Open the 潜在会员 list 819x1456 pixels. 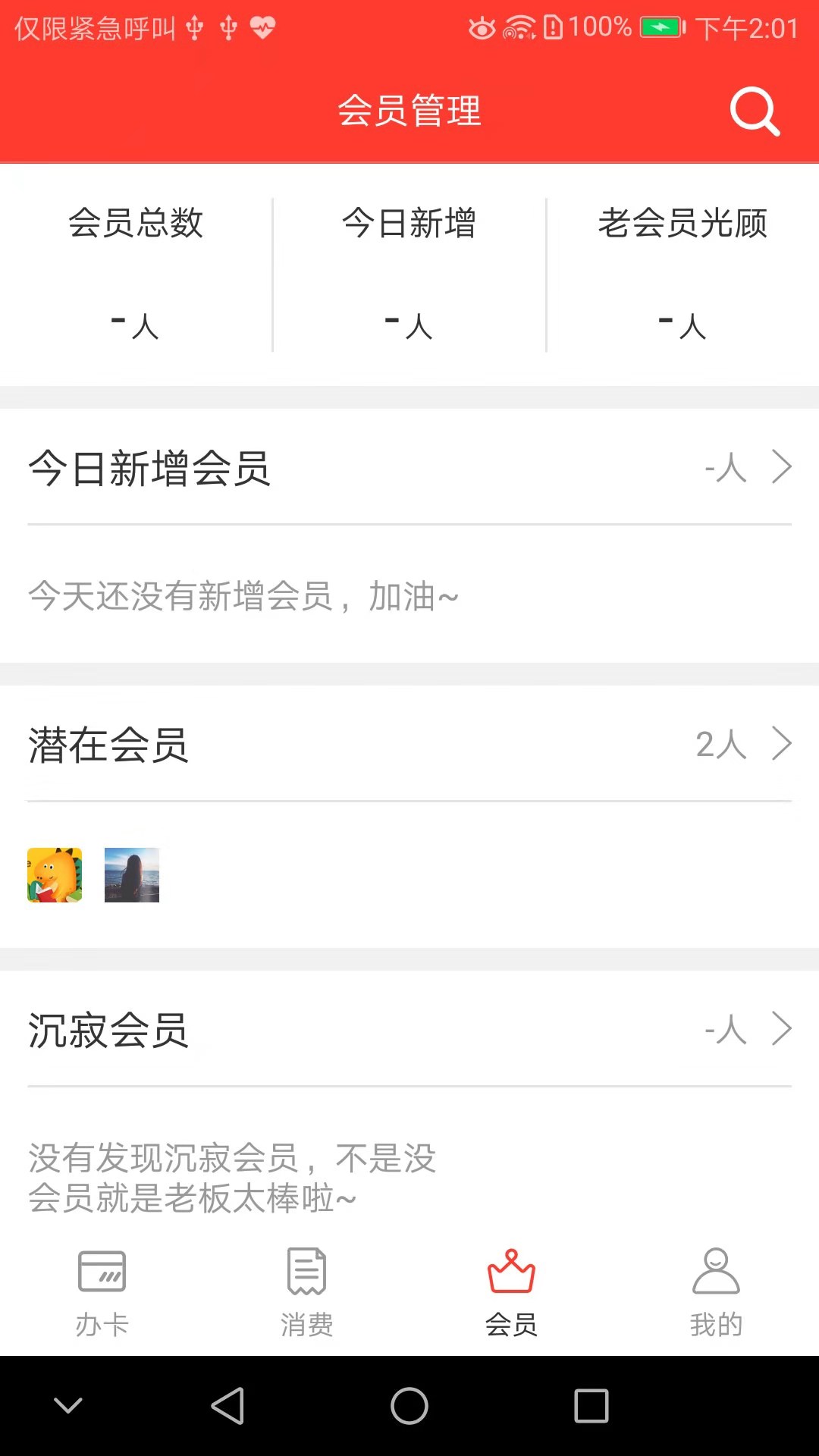tap(409, 744)
